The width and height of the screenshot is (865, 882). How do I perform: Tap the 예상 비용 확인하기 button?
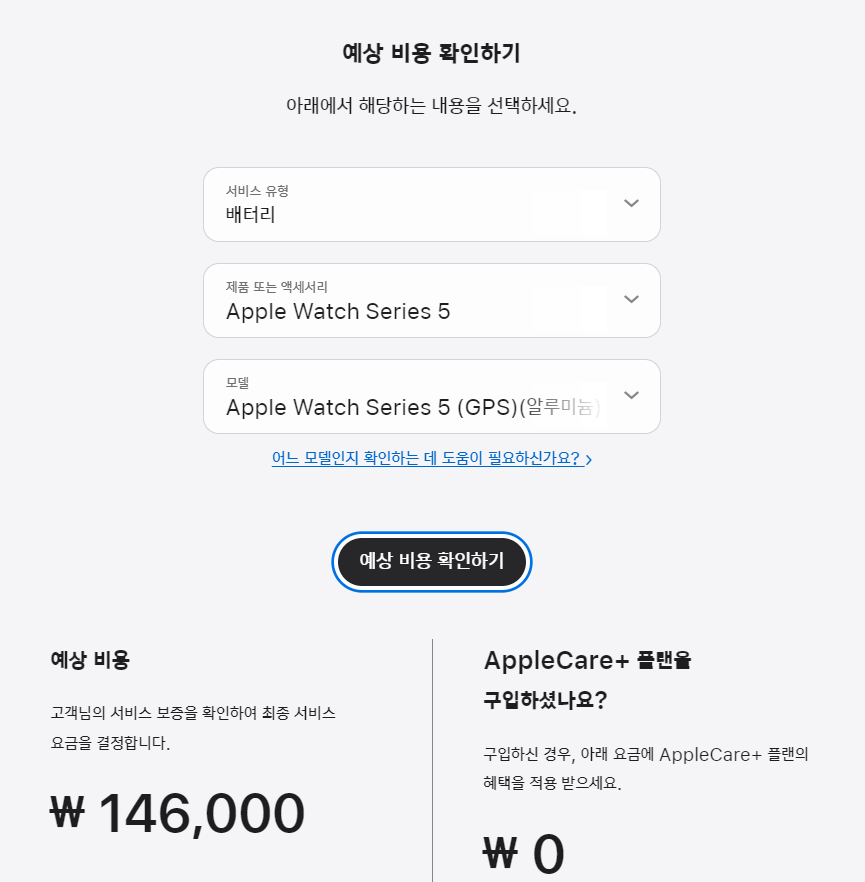click(x=431, y=561)
